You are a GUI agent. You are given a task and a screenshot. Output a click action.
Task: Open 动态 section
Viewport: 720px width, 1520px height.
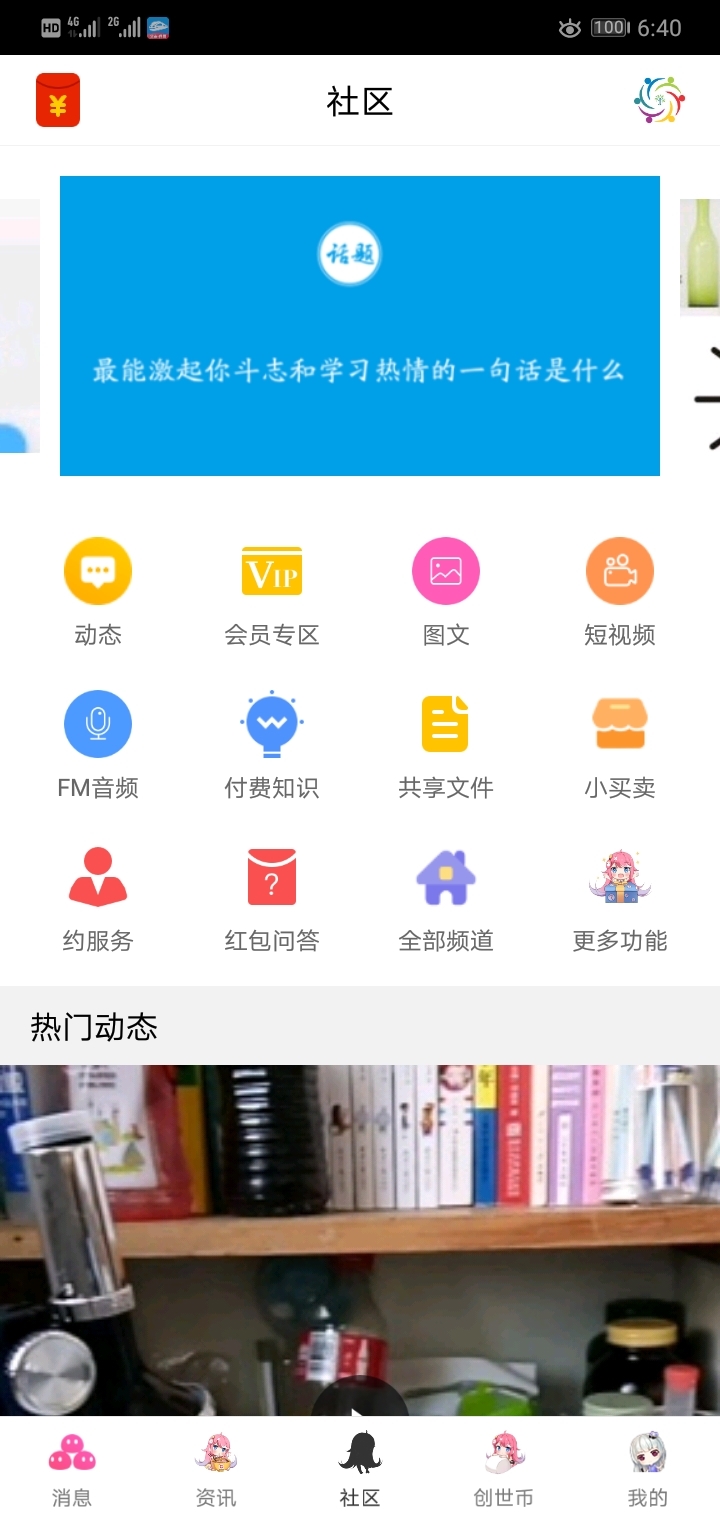[98, 591]
